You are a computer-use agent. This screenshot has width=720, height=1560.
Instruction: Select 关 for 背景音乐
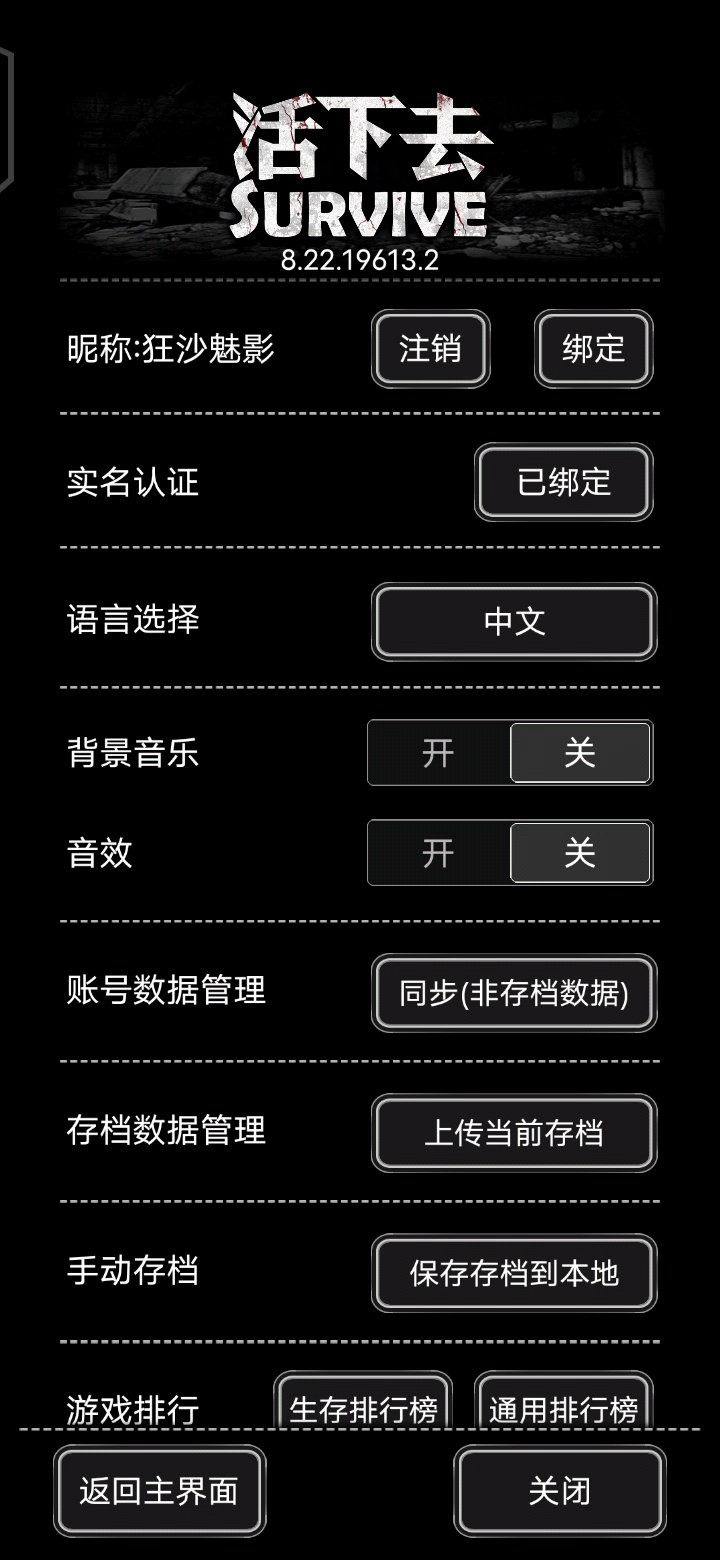[x=580, y=753]
